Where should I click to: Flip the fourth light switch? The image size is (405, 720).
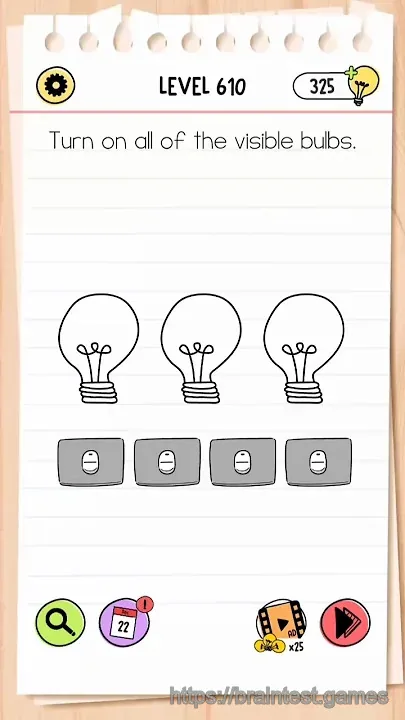coord(318,462)
